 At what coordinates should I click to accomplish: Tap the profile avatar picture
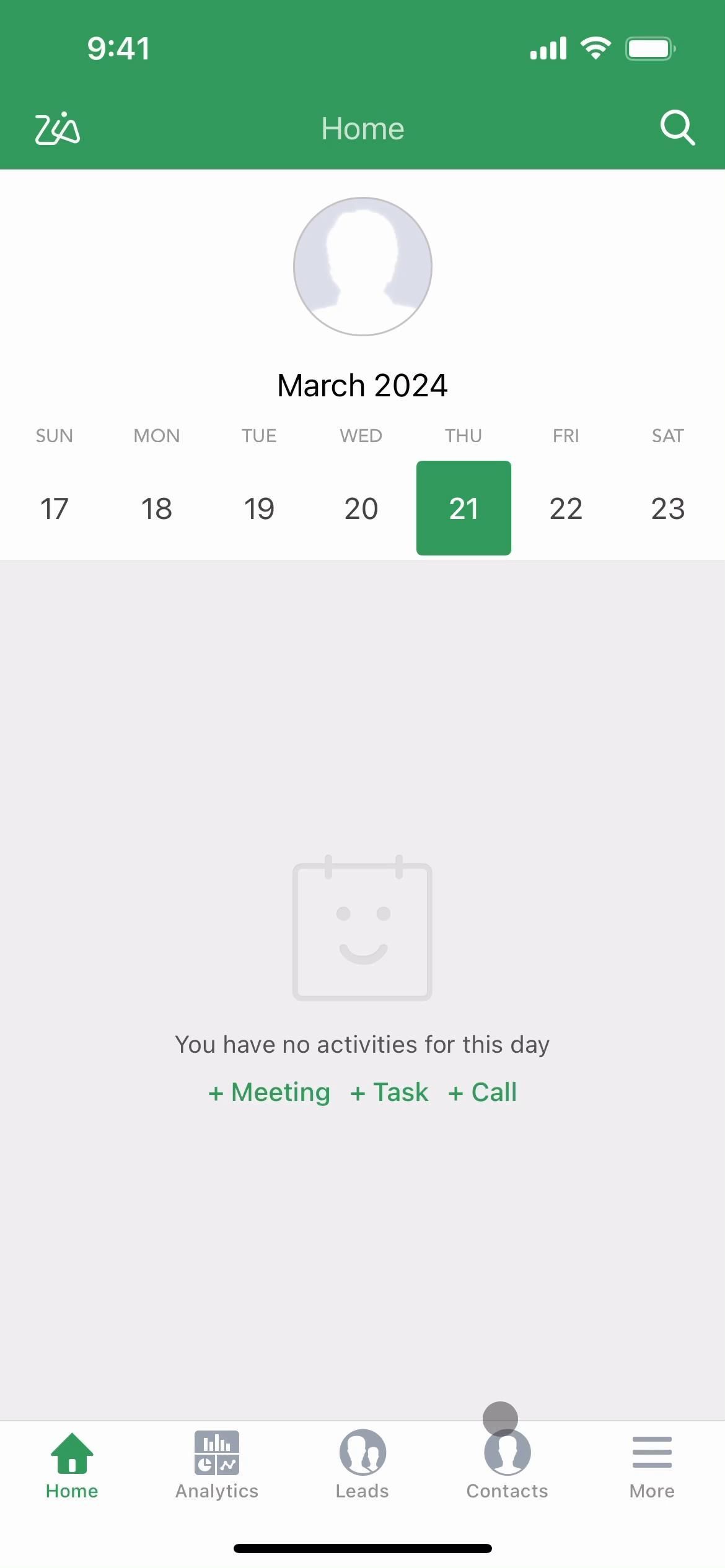[362, 266]
